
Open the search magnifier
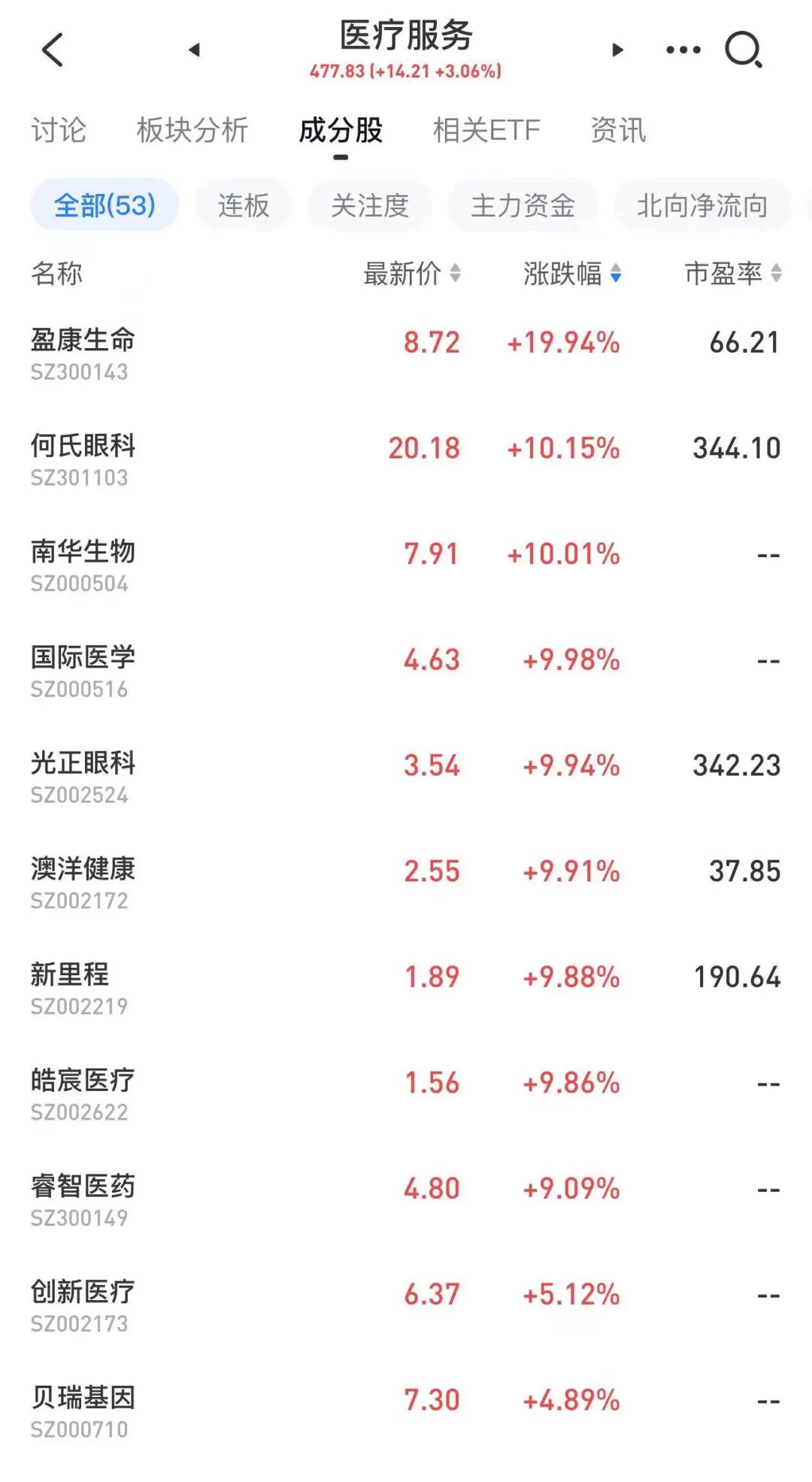pos(744,50)
